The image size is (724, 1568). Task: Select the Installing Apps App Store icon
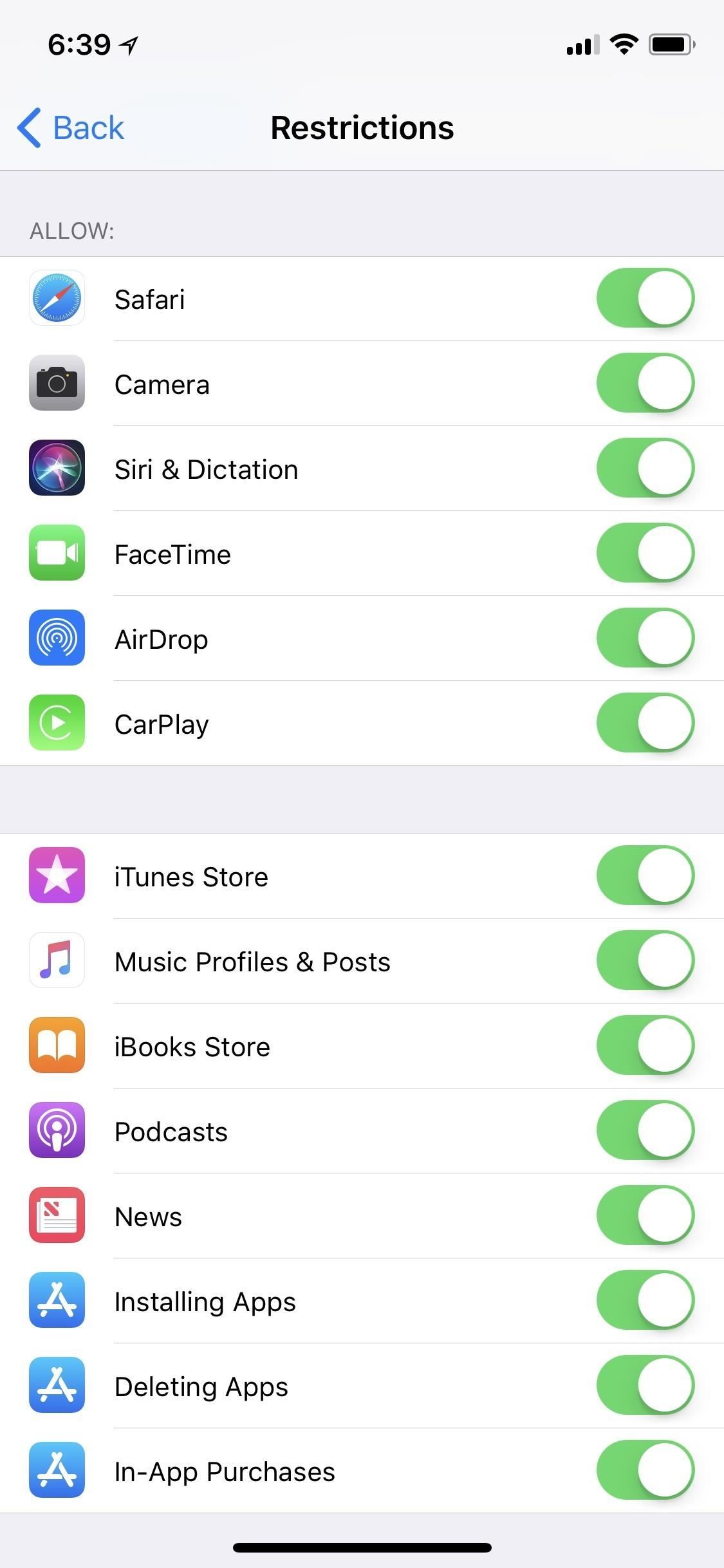click(x=57, y=1301)
